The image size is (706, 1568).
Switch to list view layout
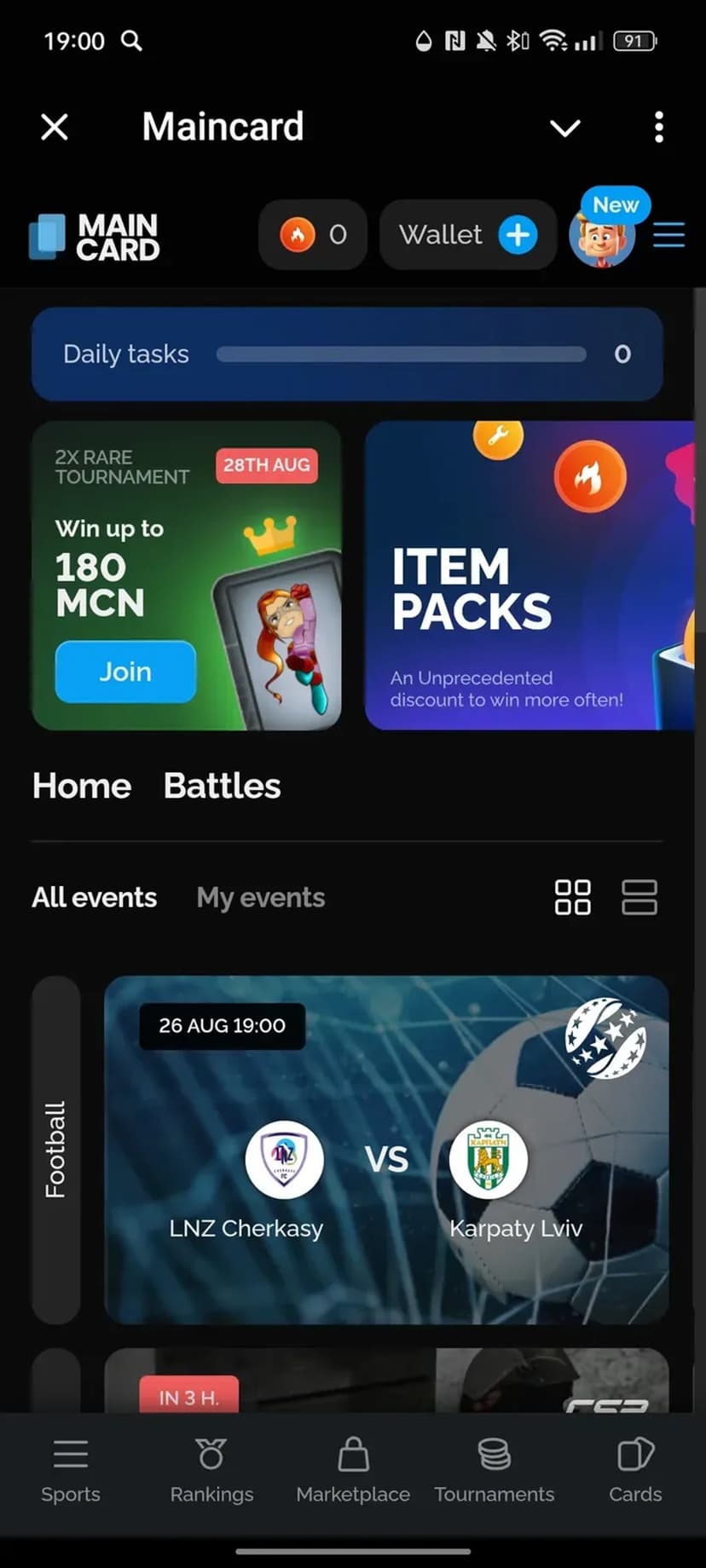639,897
